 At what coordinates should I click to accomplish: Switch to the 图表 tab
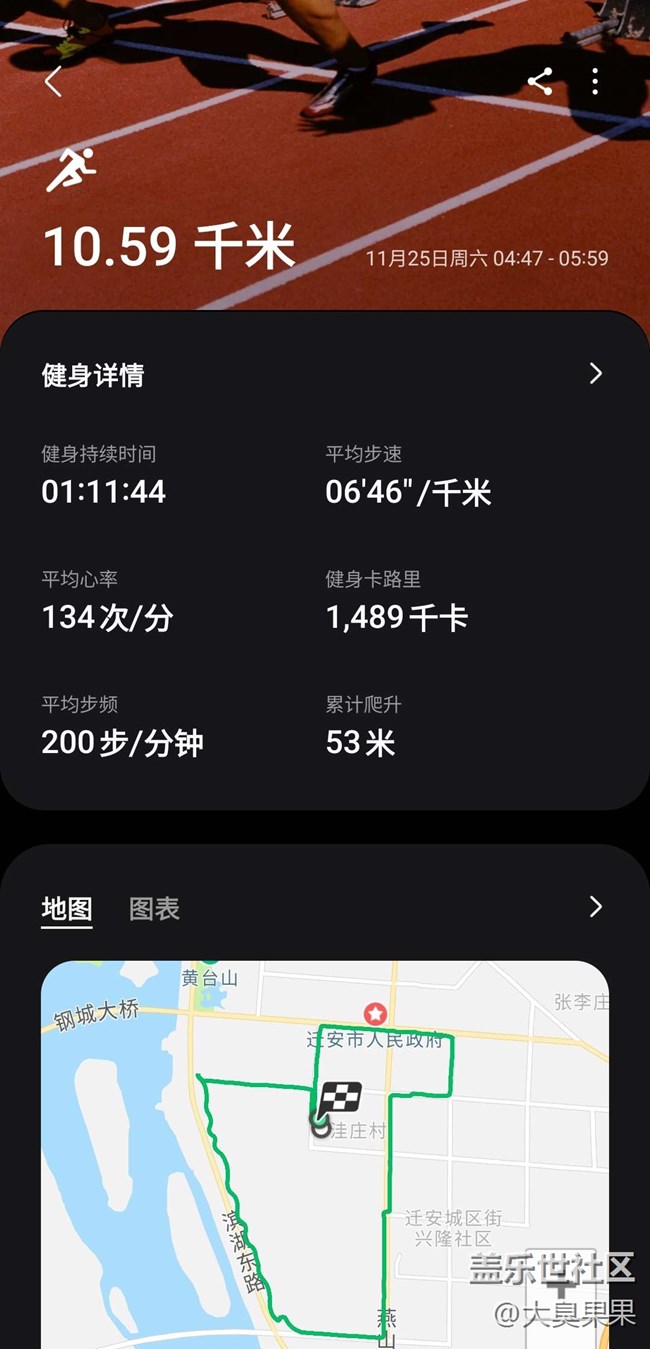click(x=154, y=908)
